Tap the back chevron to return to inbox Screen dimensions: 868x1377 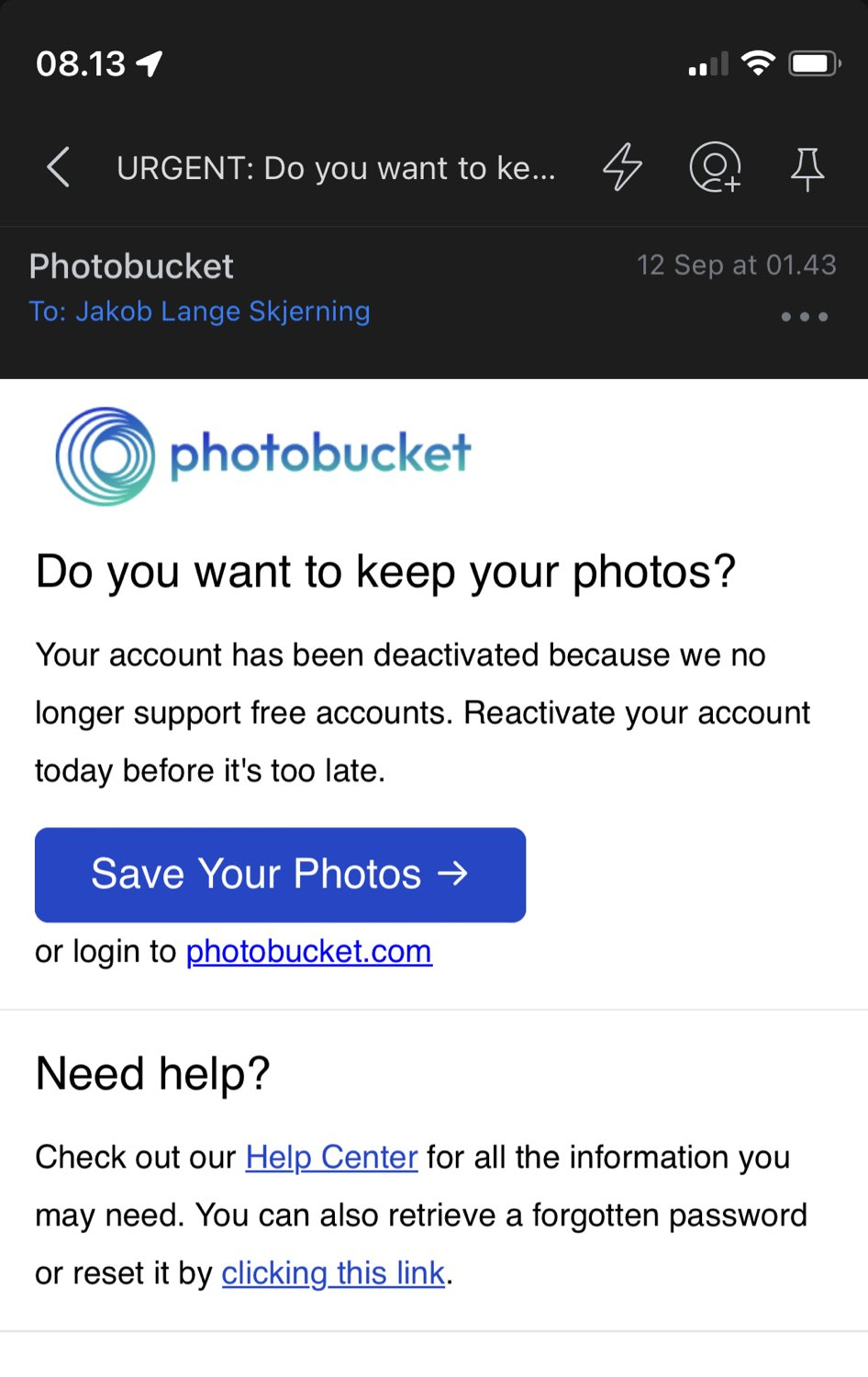[58, 168]
